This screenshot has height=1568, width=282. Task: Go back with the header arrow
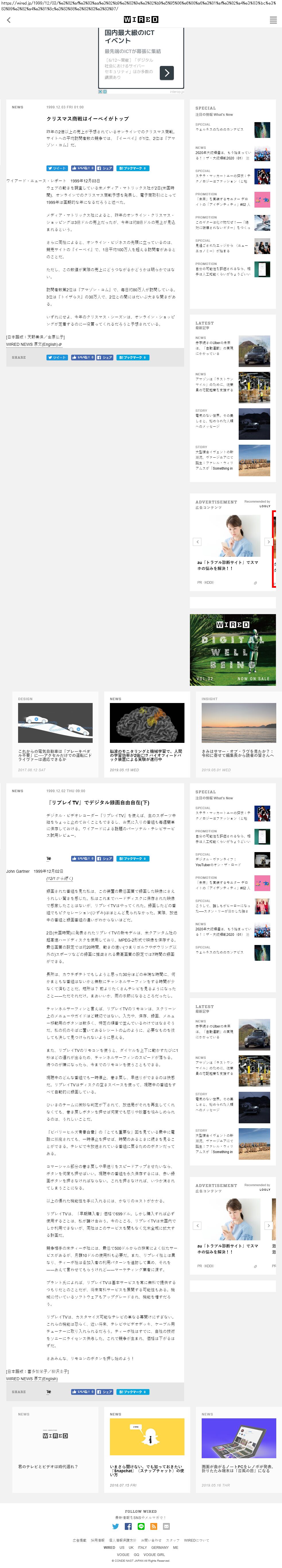9,20
